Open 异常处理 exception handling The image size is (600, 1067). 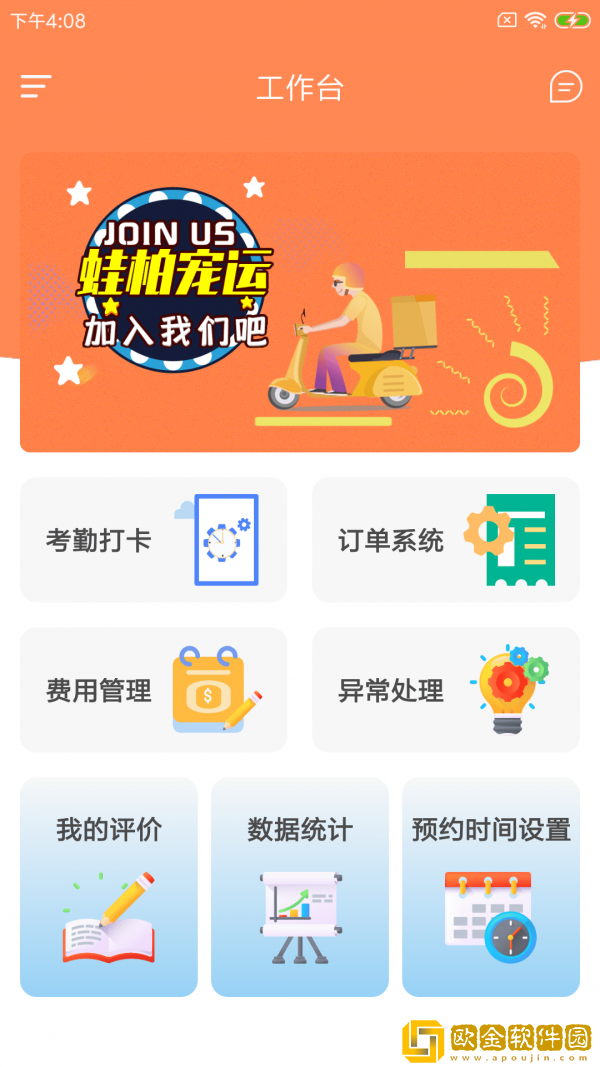tap(445, 690)
